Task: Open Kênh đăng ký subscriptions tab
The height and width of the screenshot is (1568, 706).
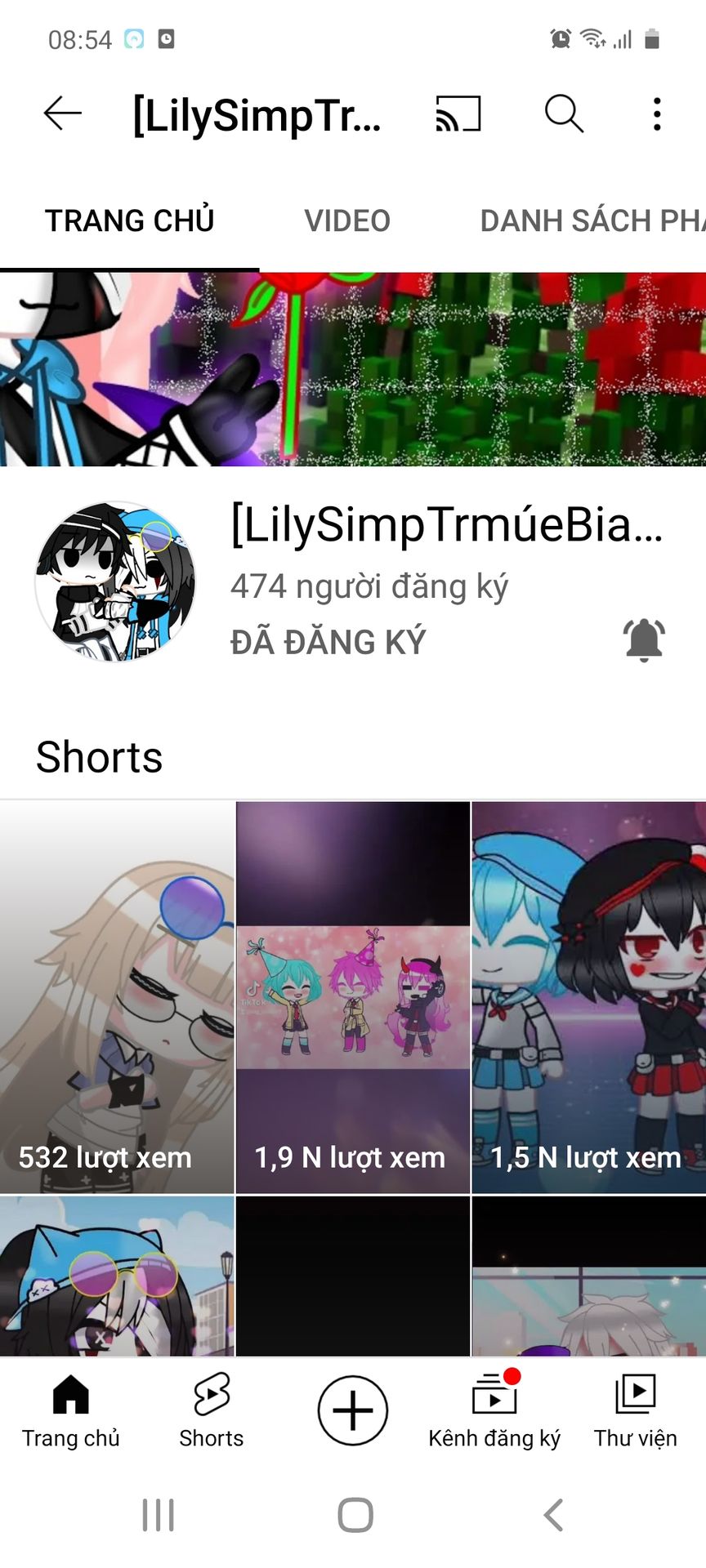Action: pyautogui.click(x=494, y=1411)
